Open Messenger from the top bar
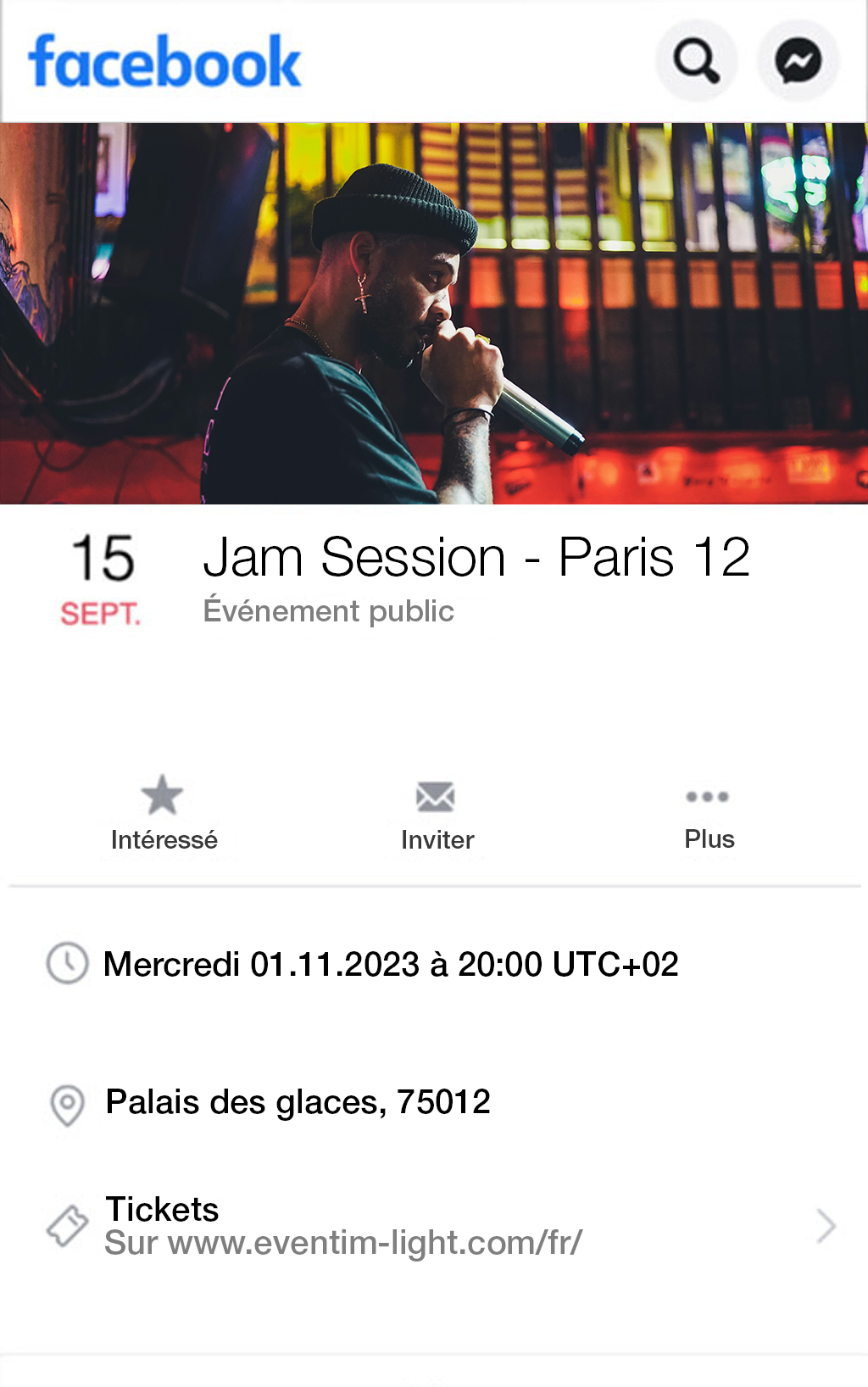 coord(798,61)
